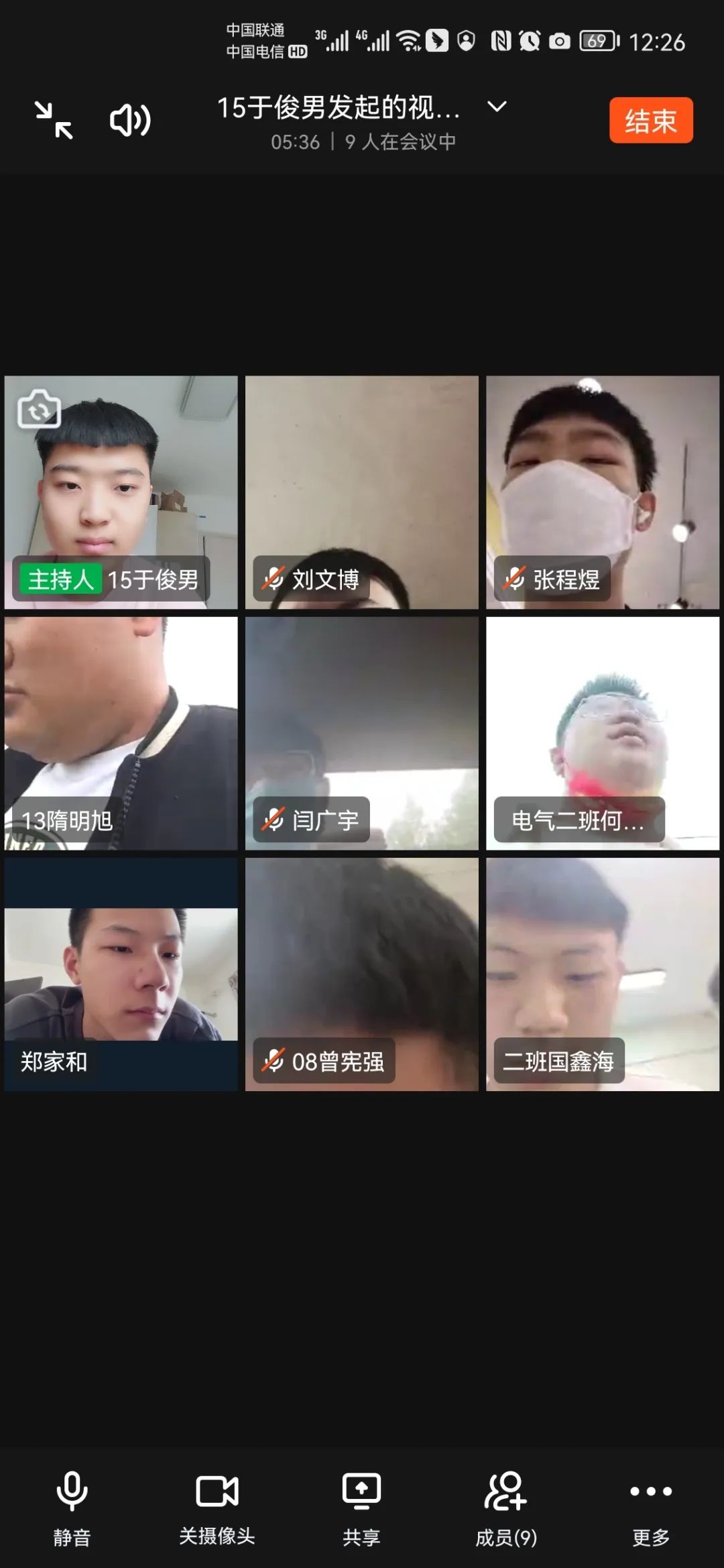Expand the meeting info dropdown arrow

point(497,107)
